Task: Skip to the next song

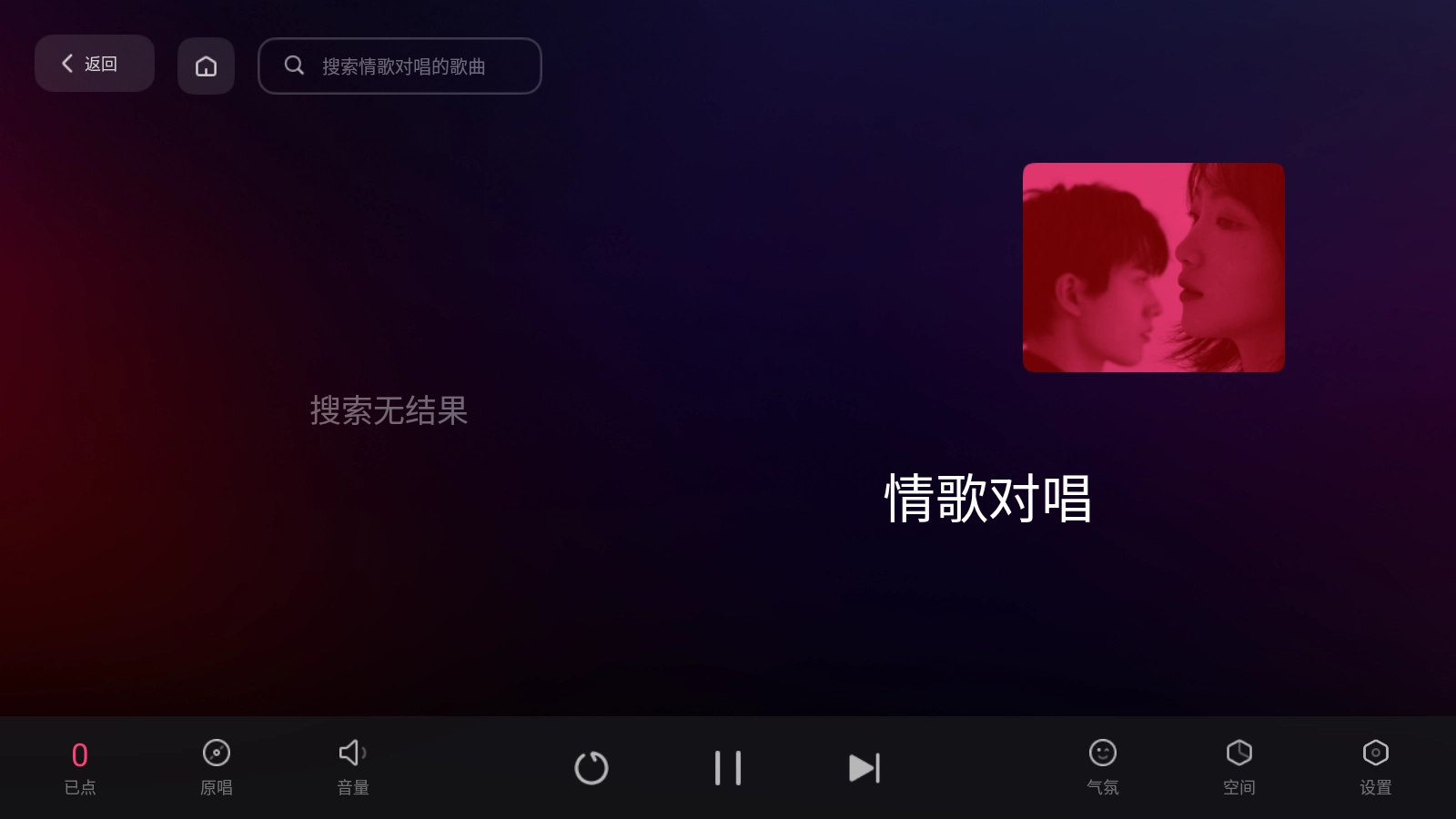Action: pos(864,768)
